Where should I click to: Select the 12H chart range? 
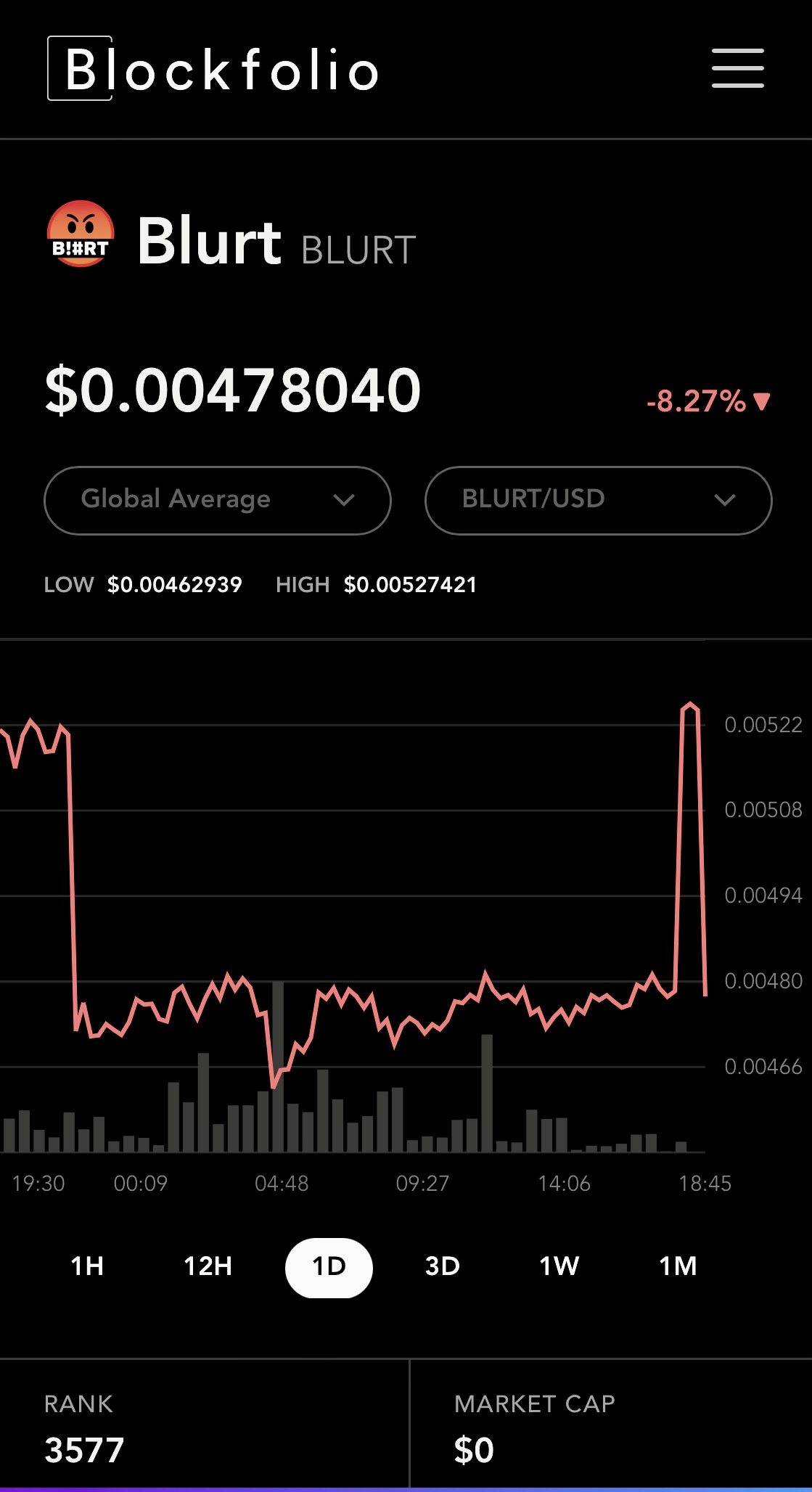[x=208, y=1266]
